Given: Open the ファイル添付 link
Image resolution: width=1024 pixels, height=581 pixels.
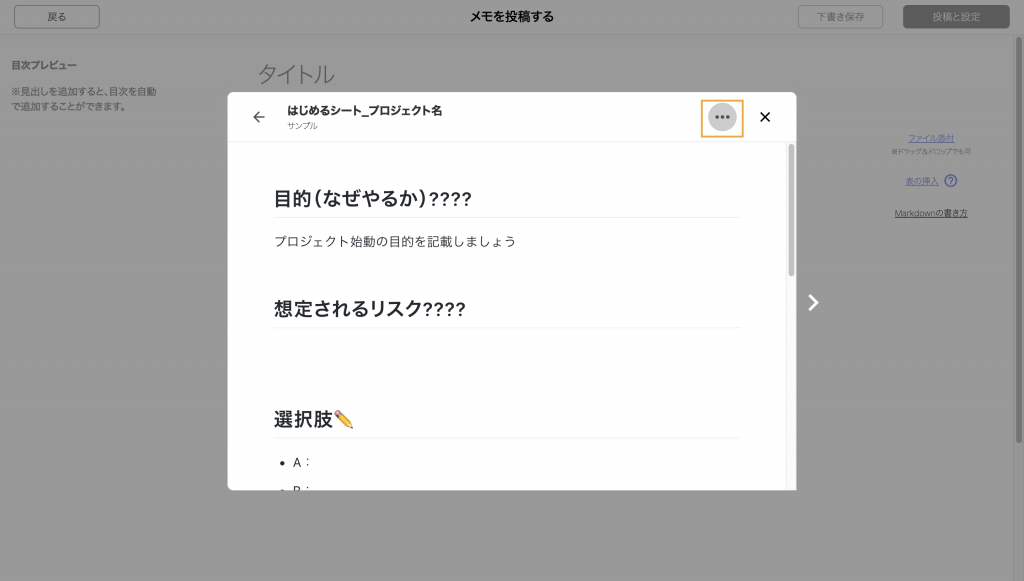Looking at the screenshot, I should 930,137.
